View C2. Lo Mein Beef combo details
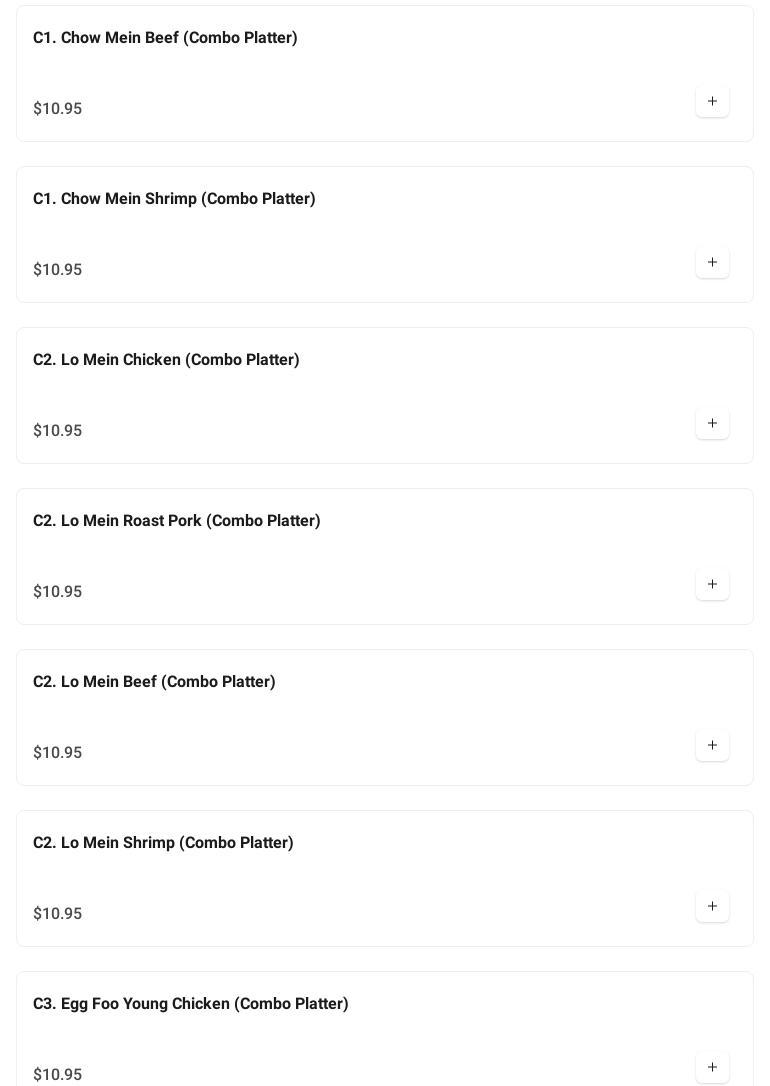Viewport: 770px width, 1086px height. click(x=154, y=682)
